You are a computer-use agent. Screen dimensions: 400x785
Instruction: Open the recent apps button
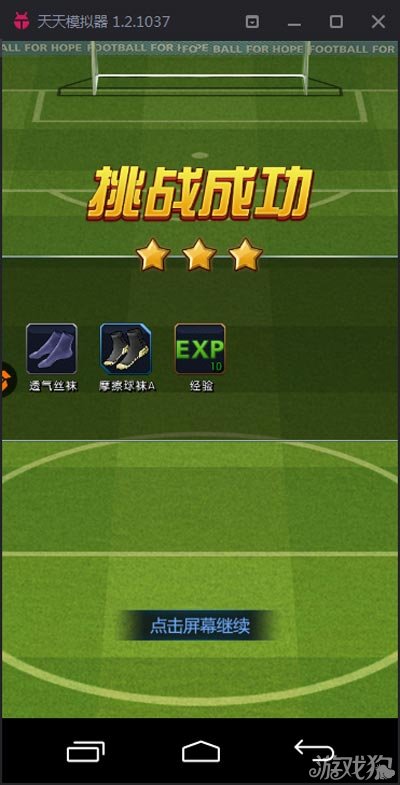[x=86, y=751]
